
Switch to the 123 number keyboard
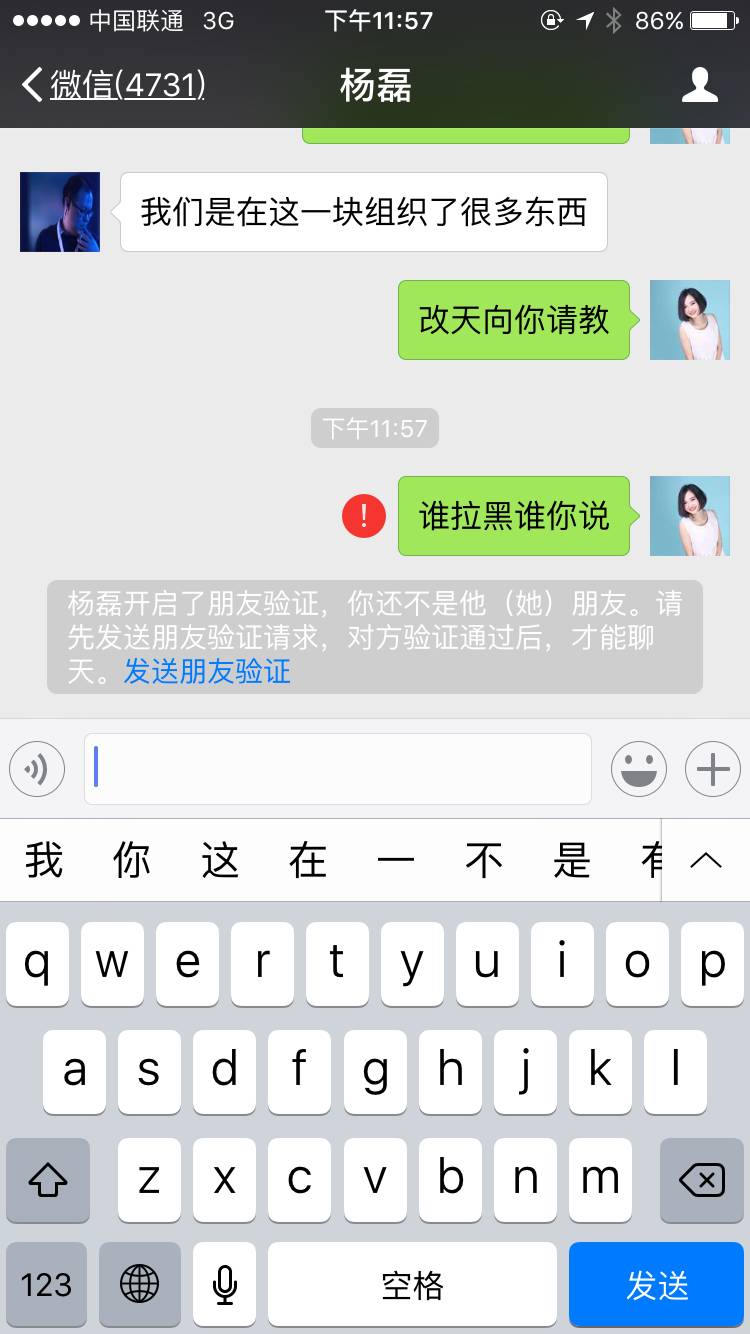46,1285
